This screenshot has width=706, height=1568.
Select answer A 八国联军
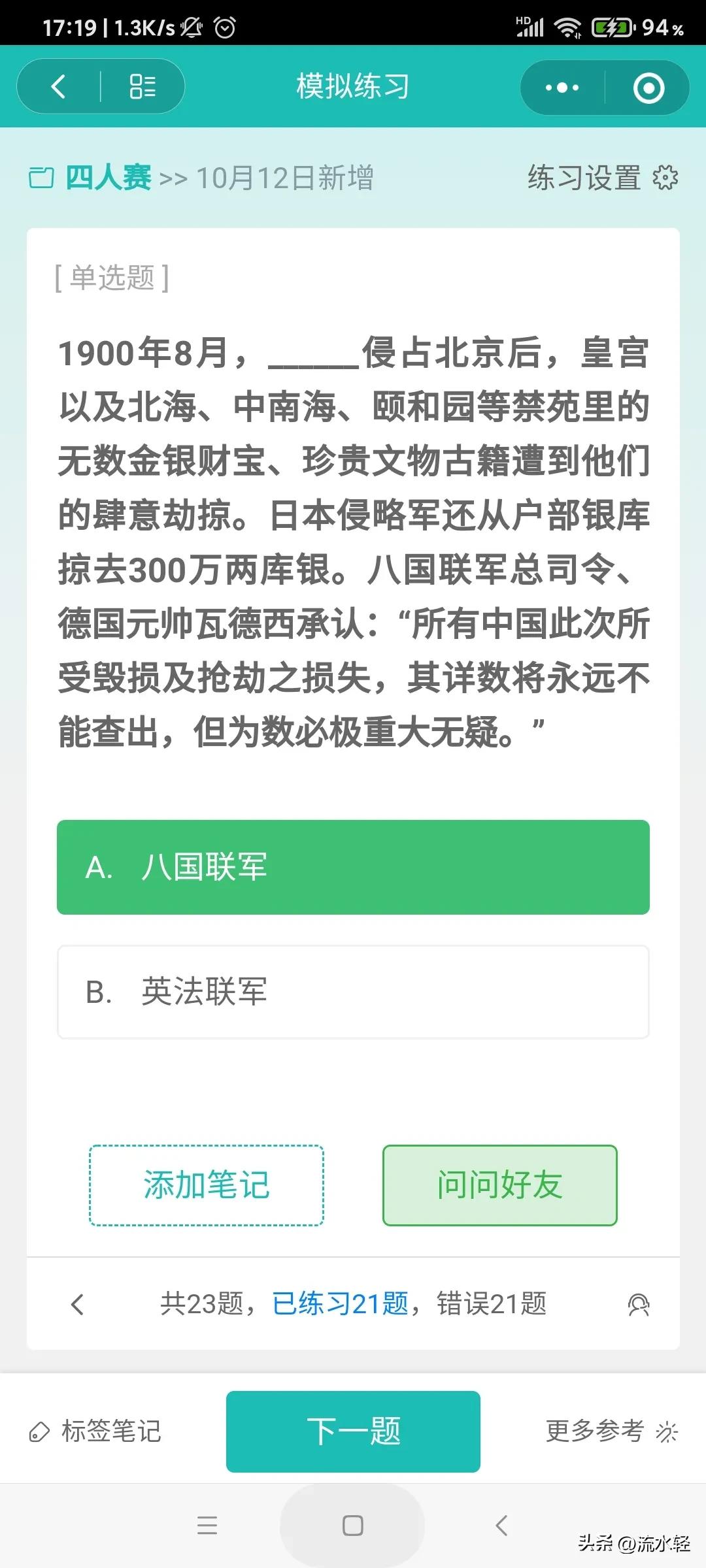coord(353,866)
